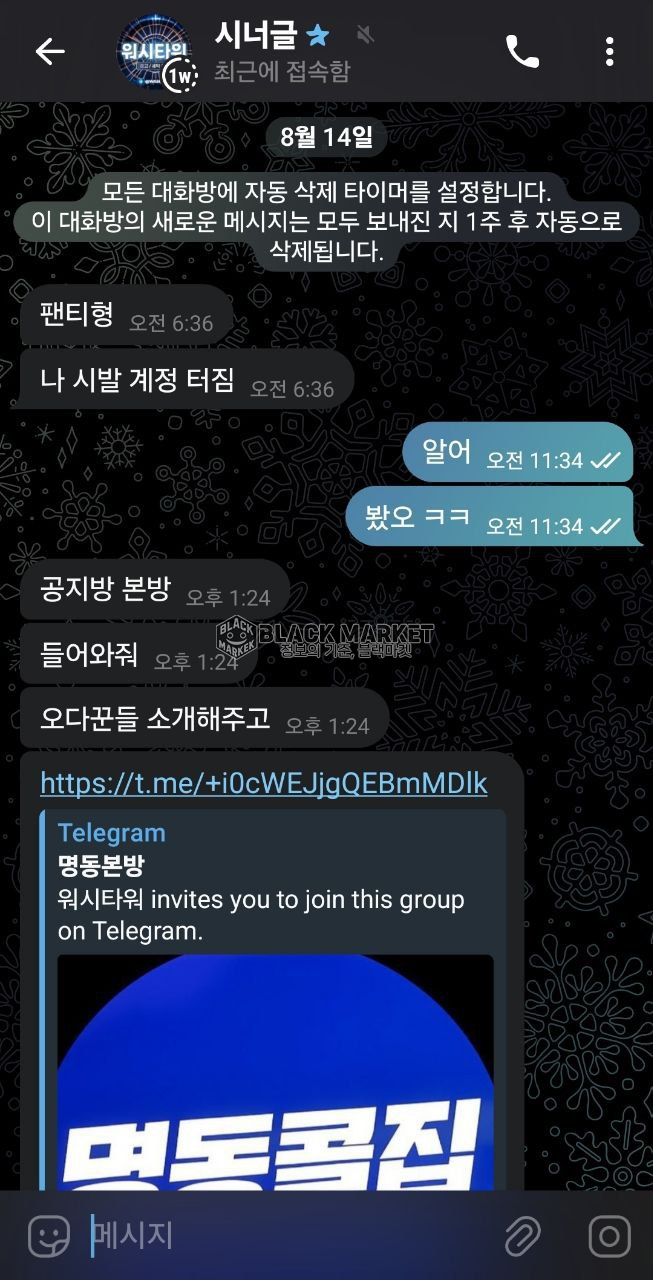The image size is (653, 1280).
Task: Start a voice call with 시너글
Action: [x=522, y=52]
